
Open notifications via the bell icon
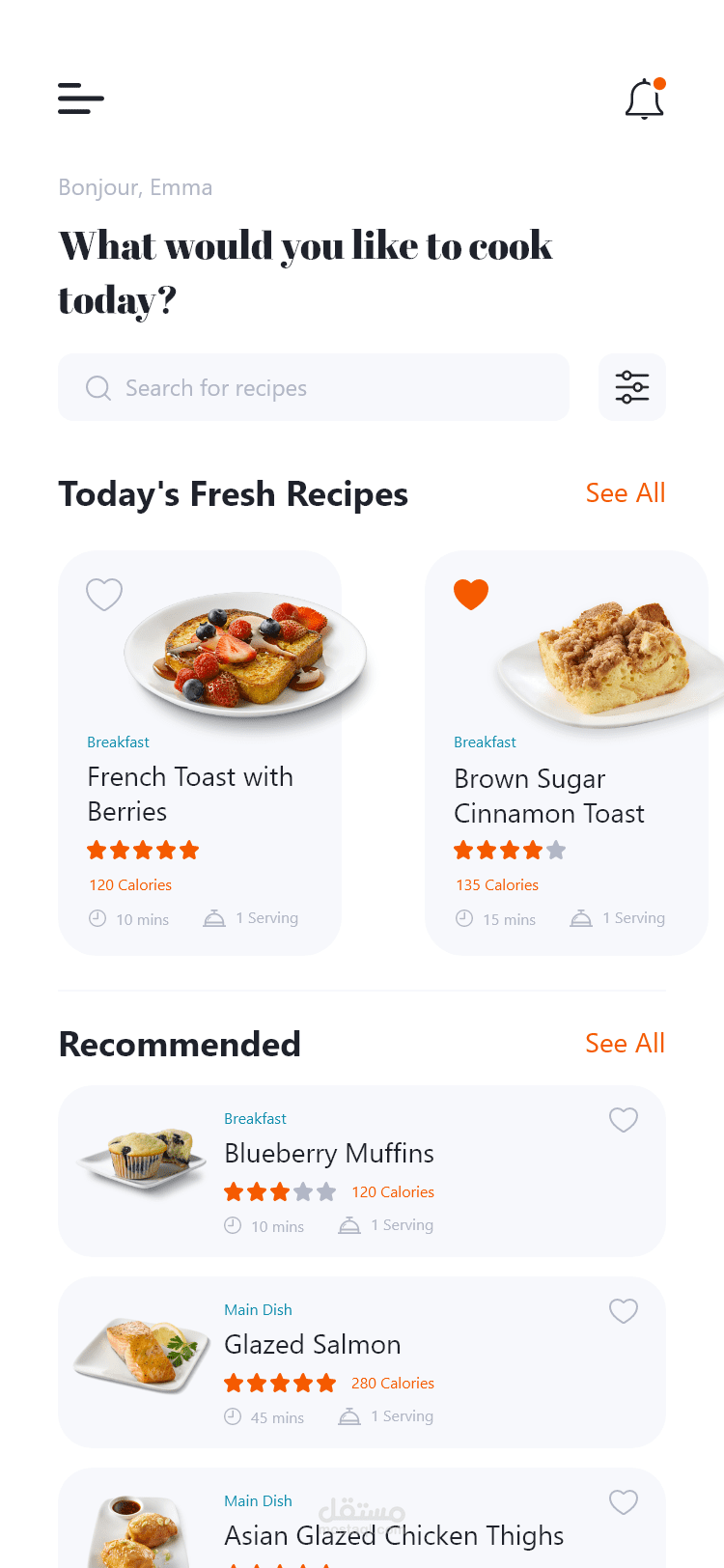tap(644, 98)
